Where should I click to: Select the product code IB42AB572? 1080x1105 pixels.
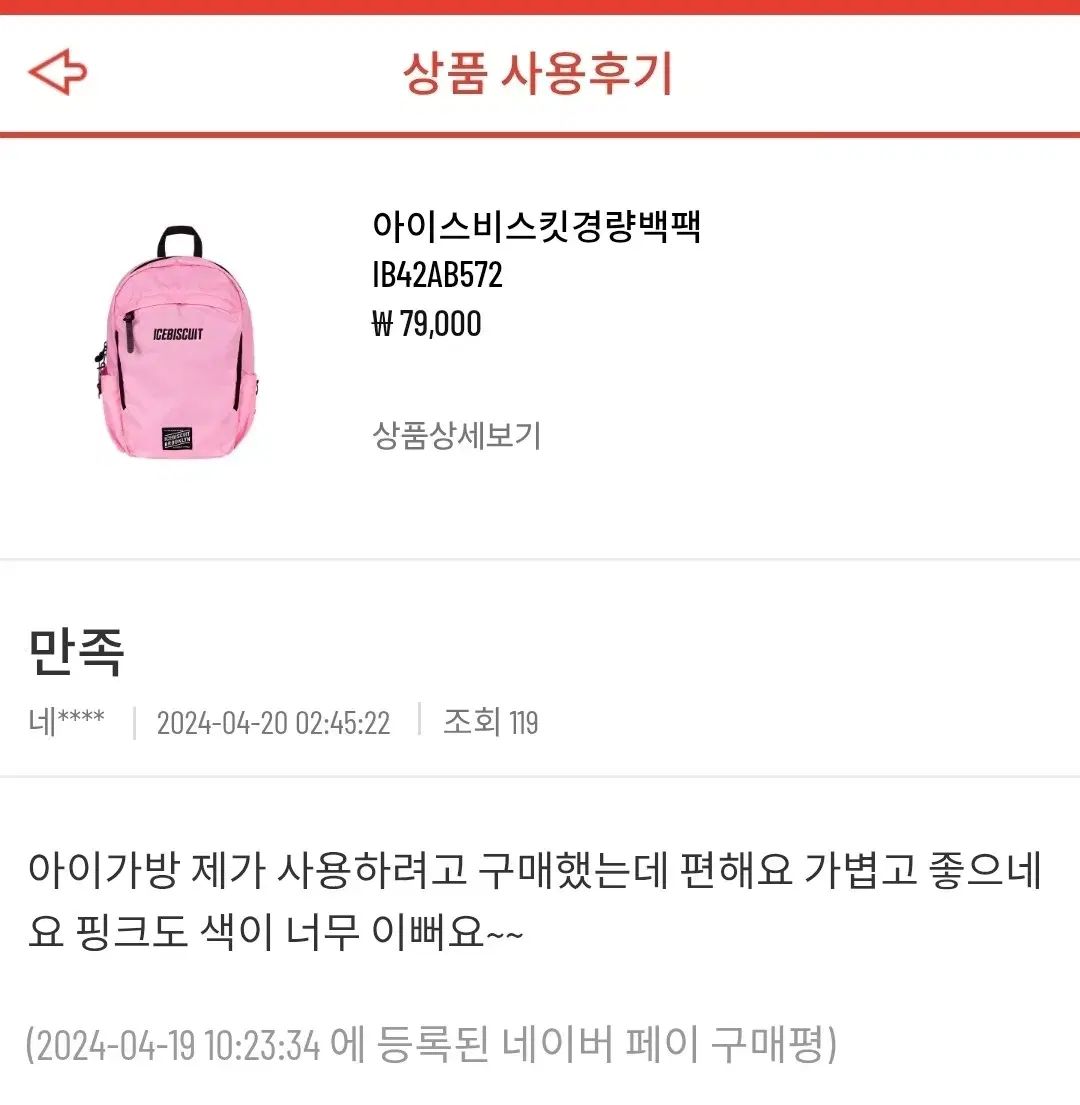point(437,278)
